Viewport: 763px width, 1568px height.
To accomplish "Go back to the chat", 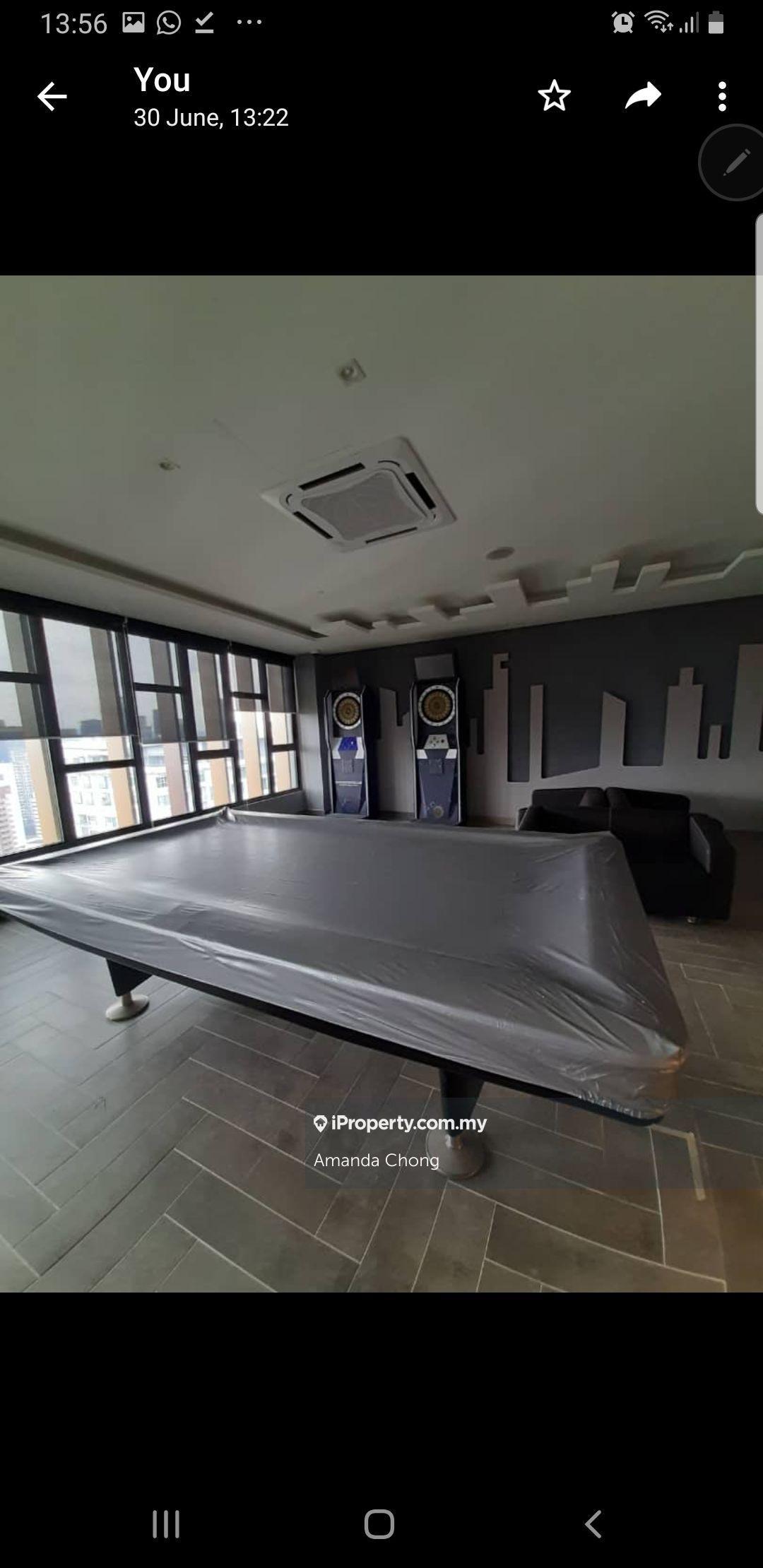I will [x=52, y=97].
